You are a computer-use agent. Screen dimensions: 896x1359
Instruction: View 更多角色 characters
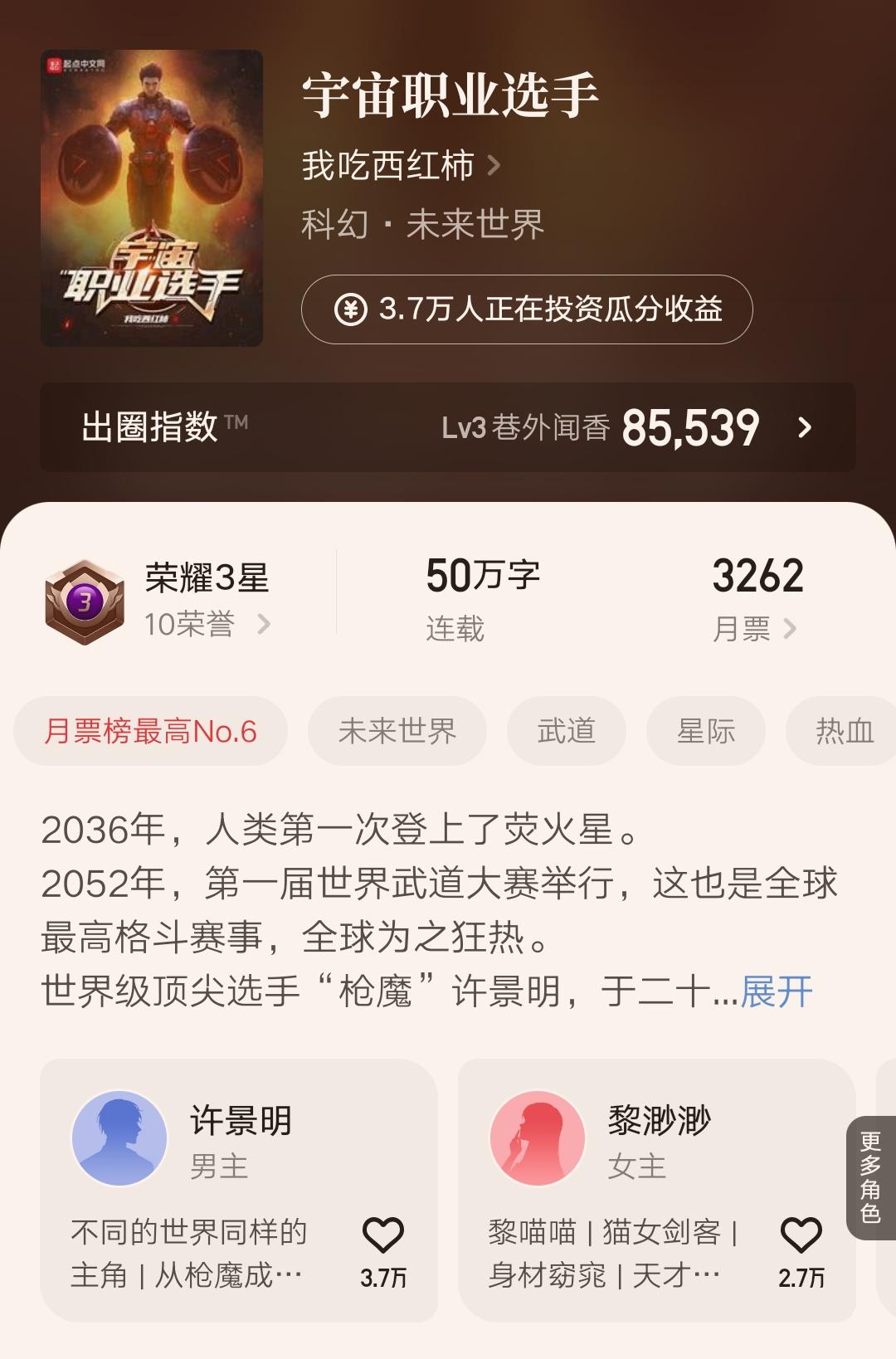[870, 1177]
